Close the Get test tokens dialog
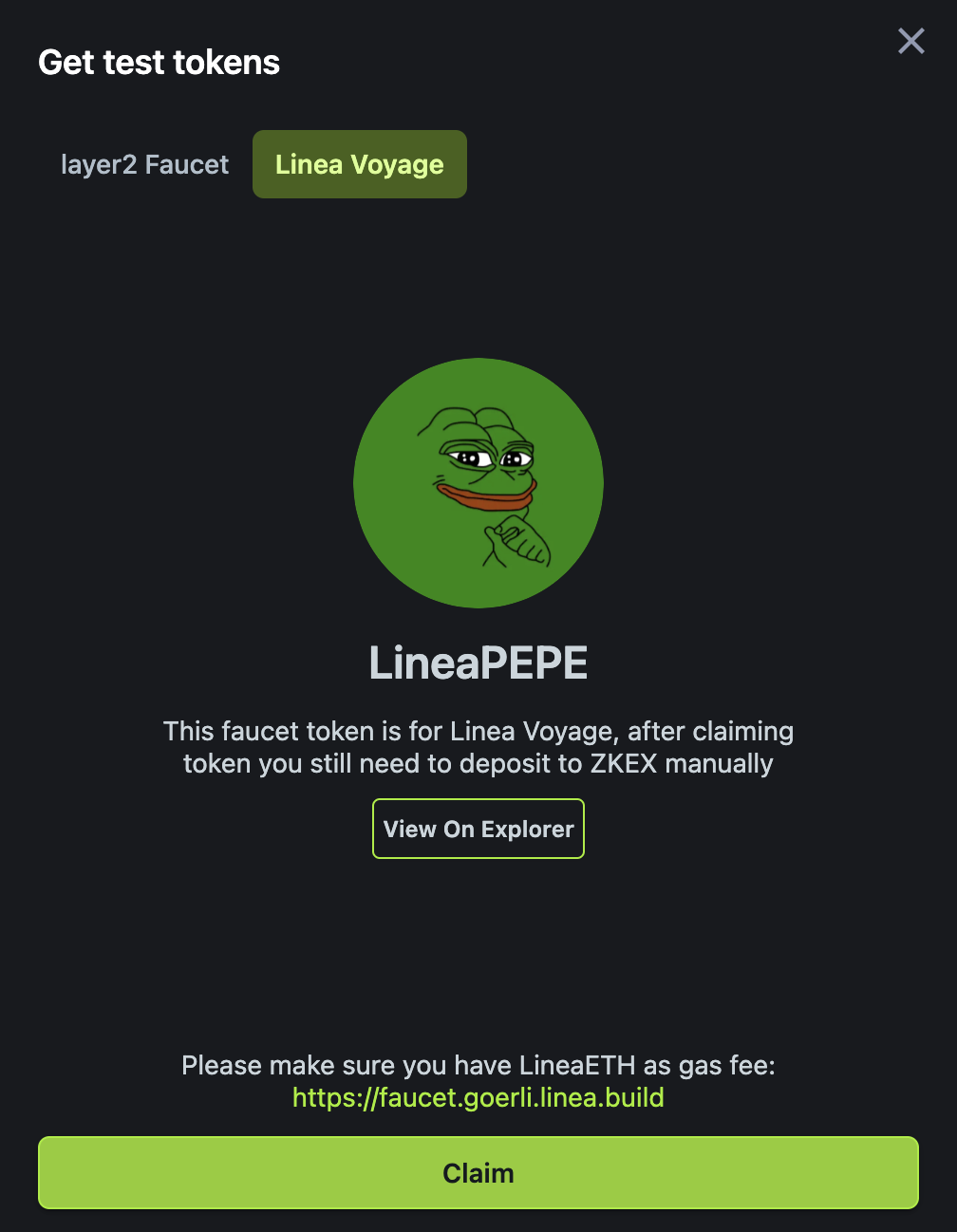This screenshot has width=957, height=1232. [910, 41]
